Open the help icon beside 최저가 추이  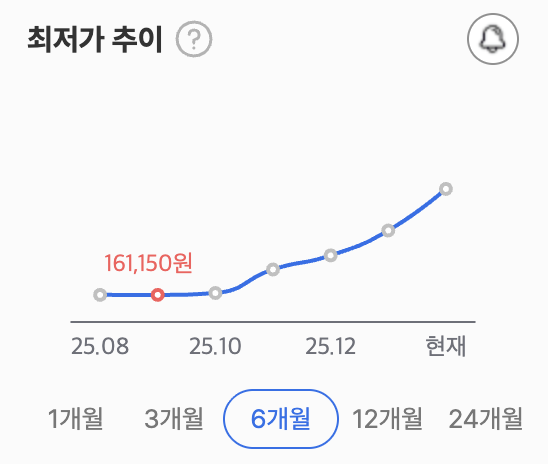tap(194, 39)
